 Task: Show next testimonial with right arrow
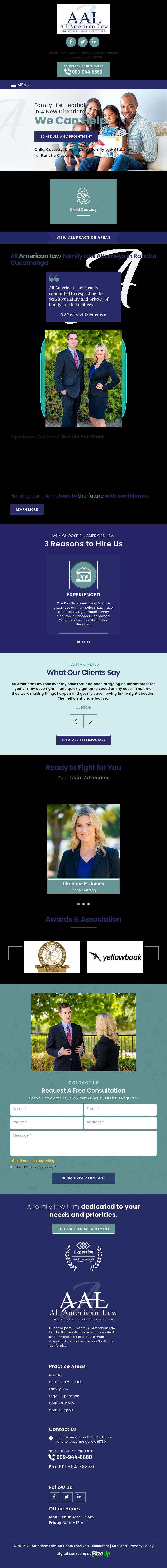coord(90,721)
